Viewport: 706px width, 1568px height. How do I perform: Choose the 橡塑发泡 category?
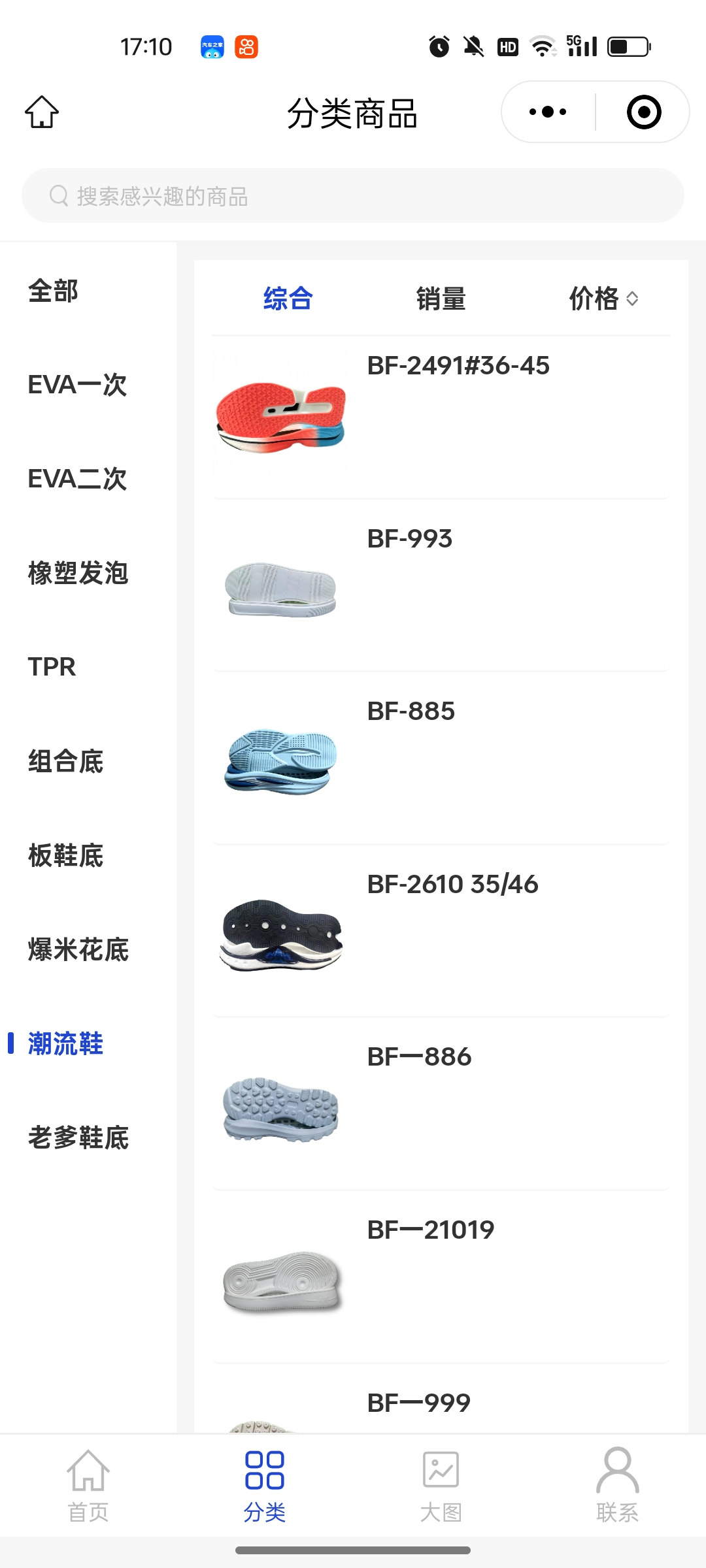point(78,573)
